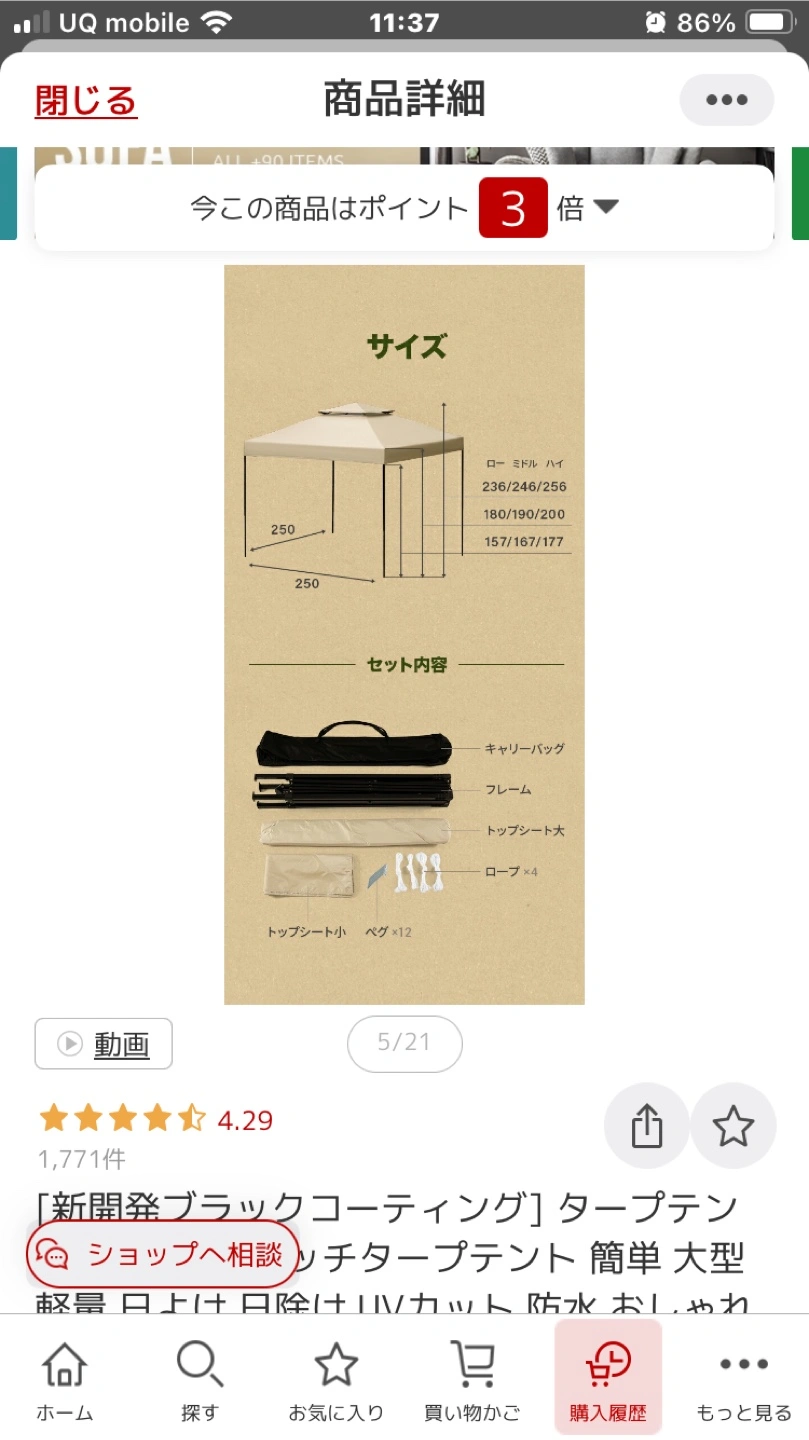809x1440 pixels.
Task: Close the product detail page with 閉じる
Action: click(86, 101)
